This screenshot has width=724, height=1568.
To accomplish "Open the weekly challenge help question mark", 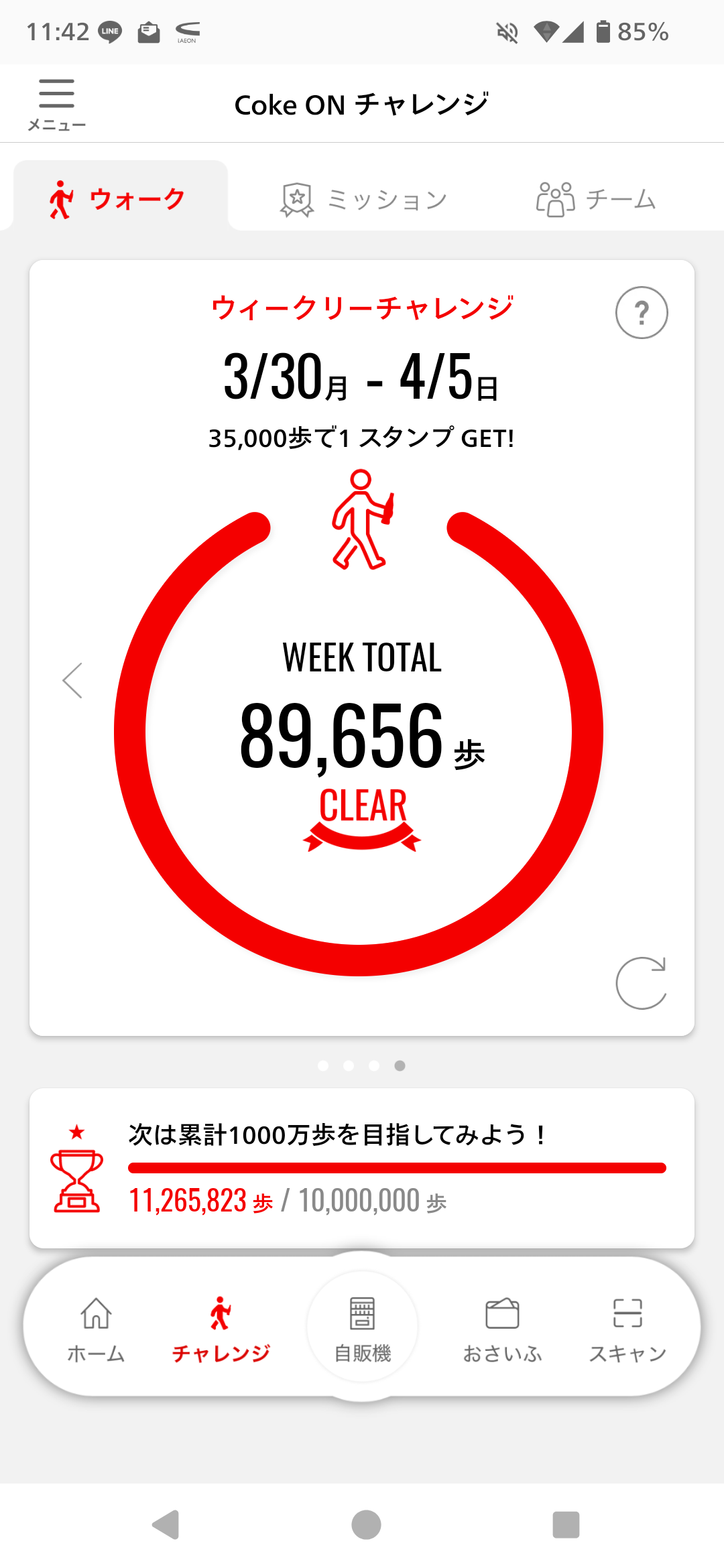I will (x=642, y=313).
